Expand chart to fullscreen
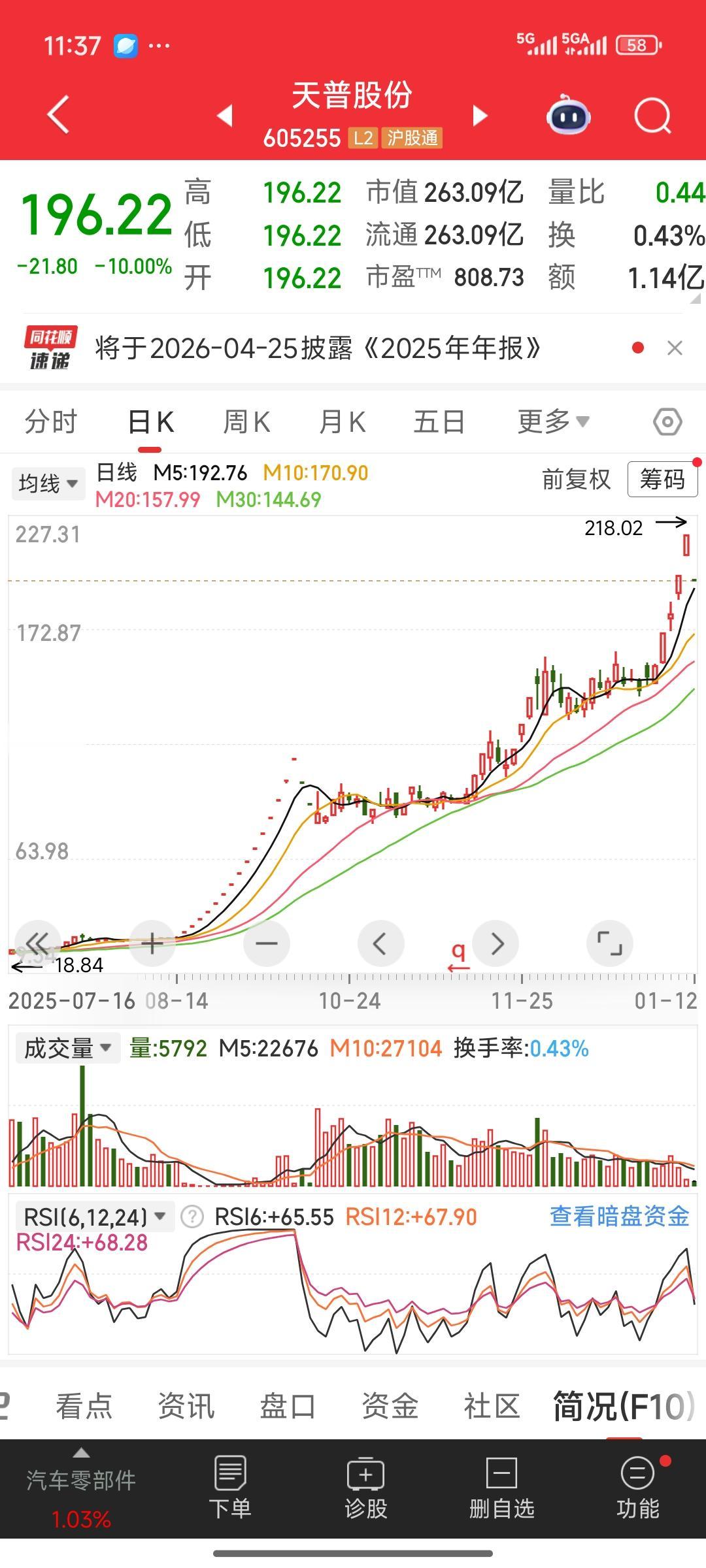 [x=609, y=943]
